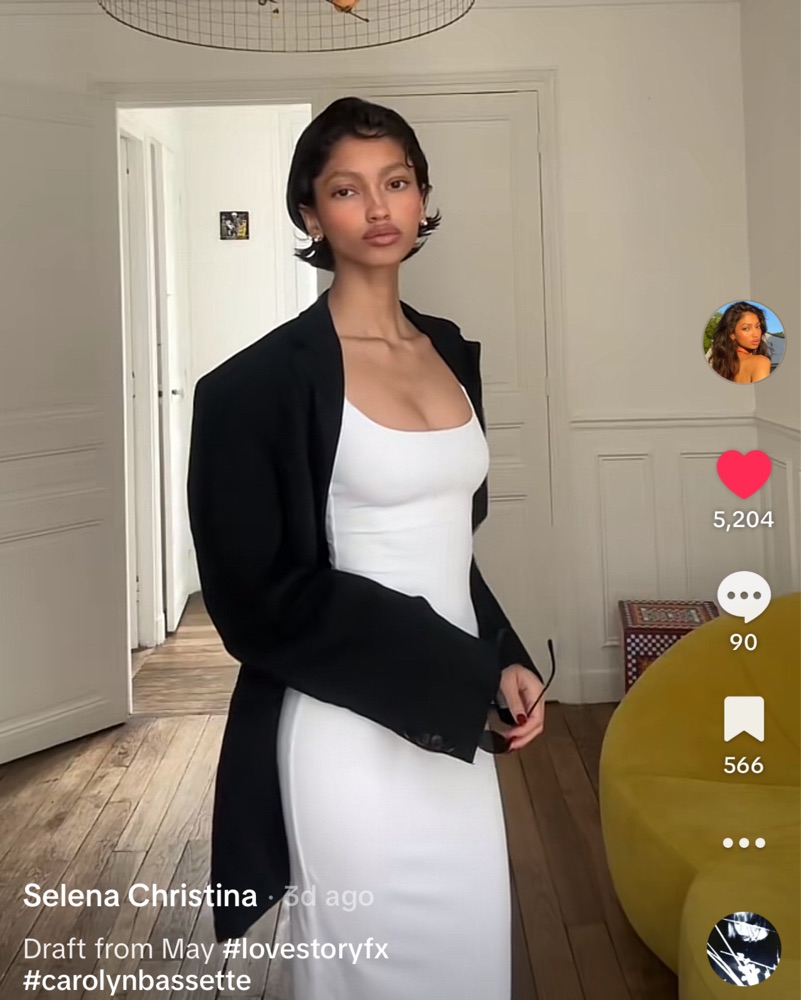
Task: Open the creator's profile picture
Action: 743,342
